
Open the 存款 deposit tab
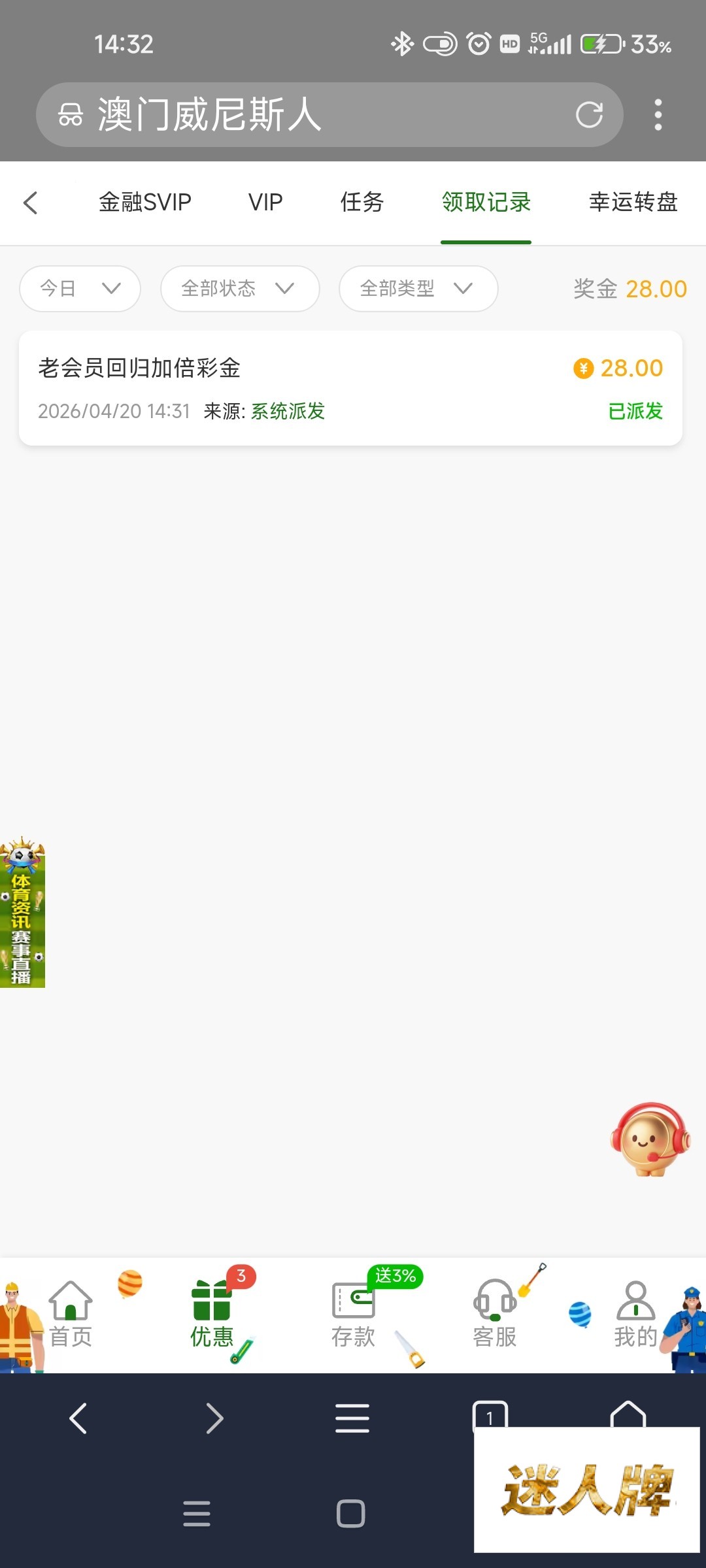(353, 1315)
